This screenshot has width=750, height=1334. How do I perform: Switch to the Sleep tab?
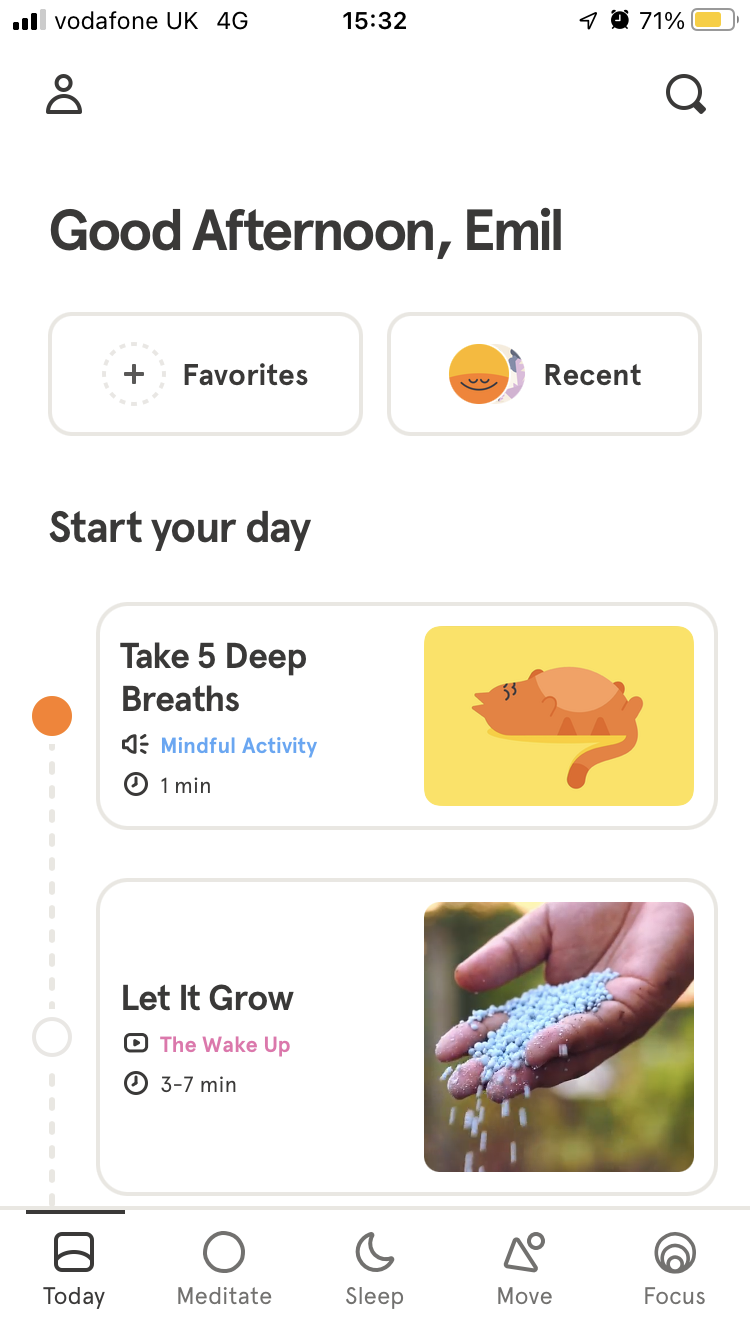(x=374, y=1270)
